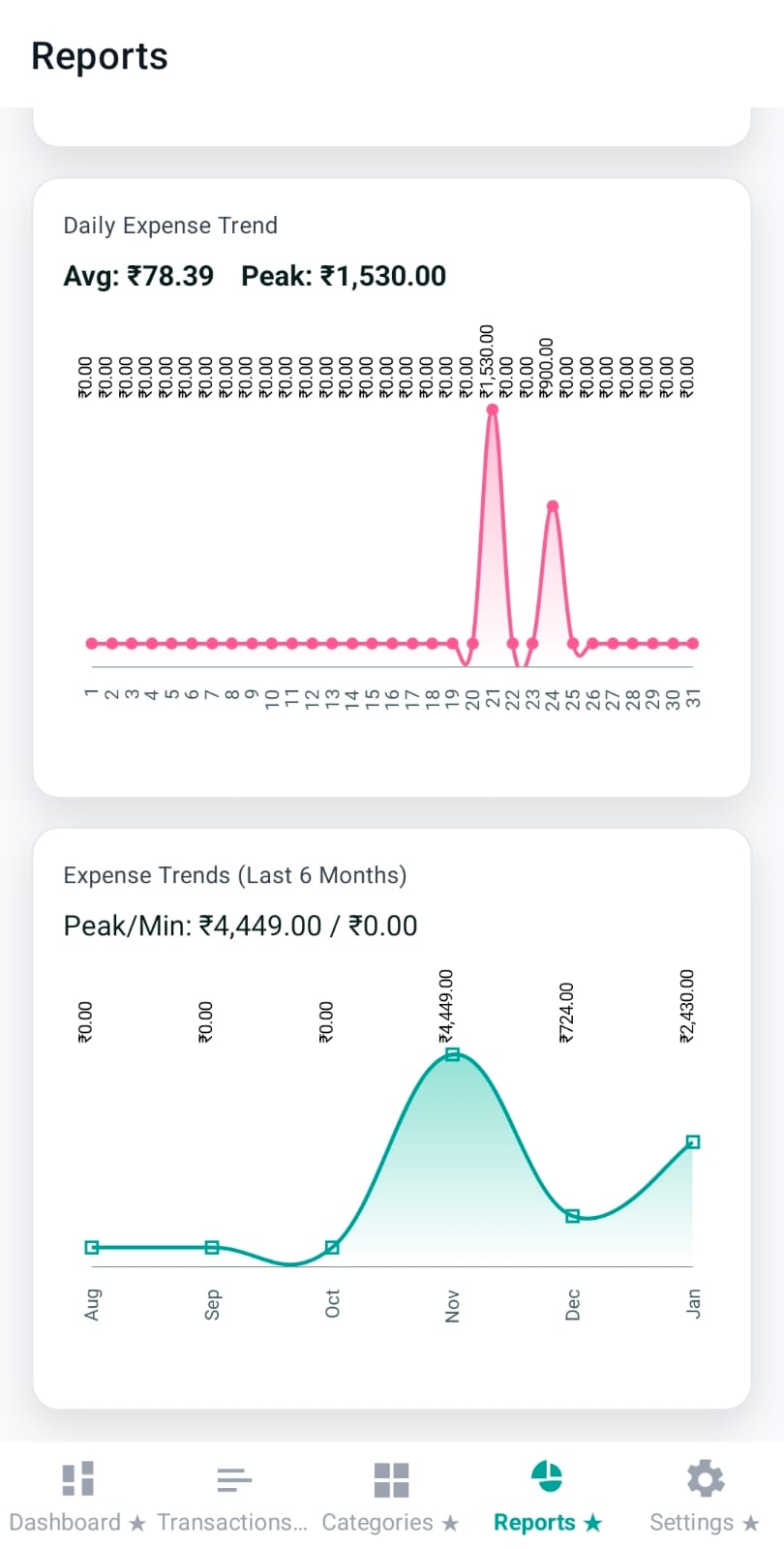This screenshot has height=1549, width=784.
Task: Select the Jan data point on monthly chart
Action: click(x=692, y=1141)
